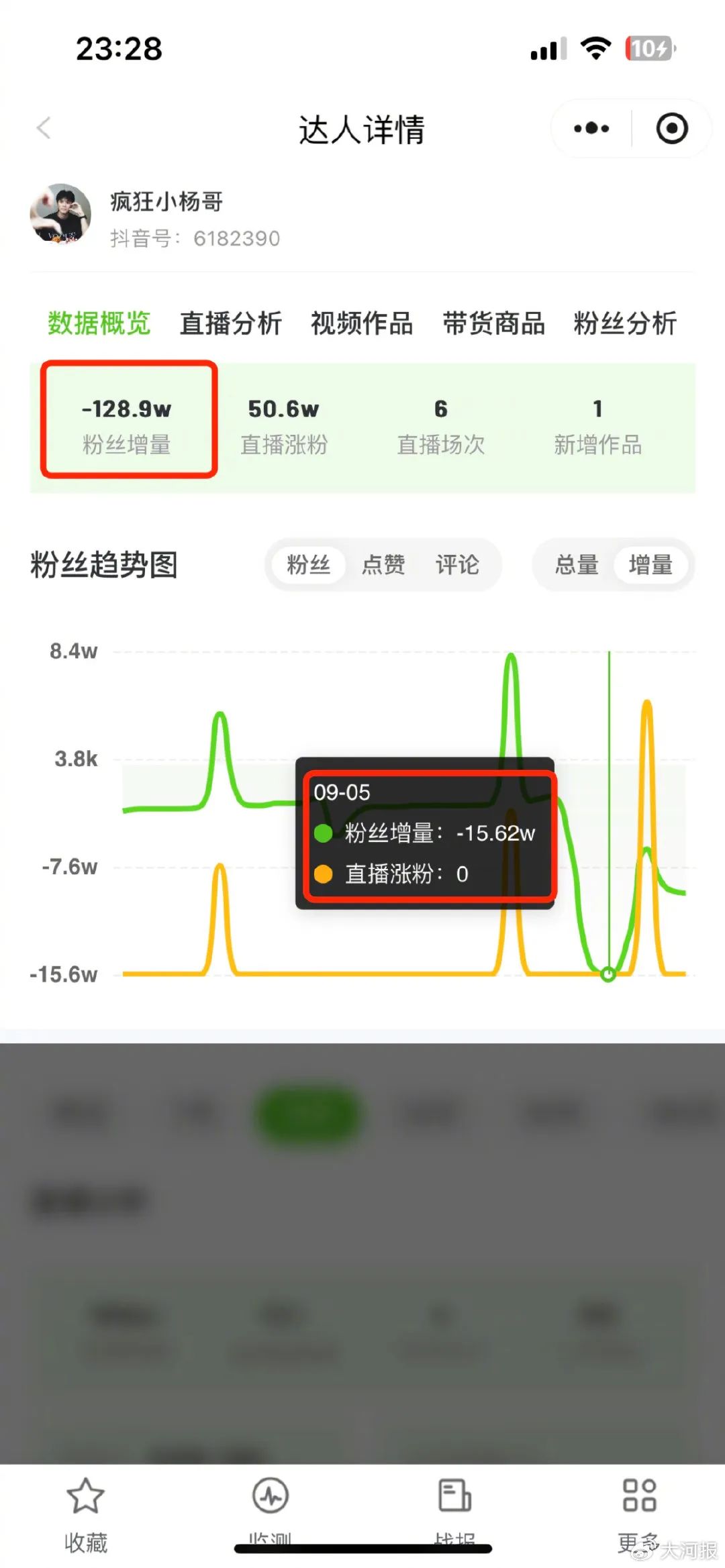Select the 数据概览 tab
This screenshot has width=725, height=1568.
[99, 323]
